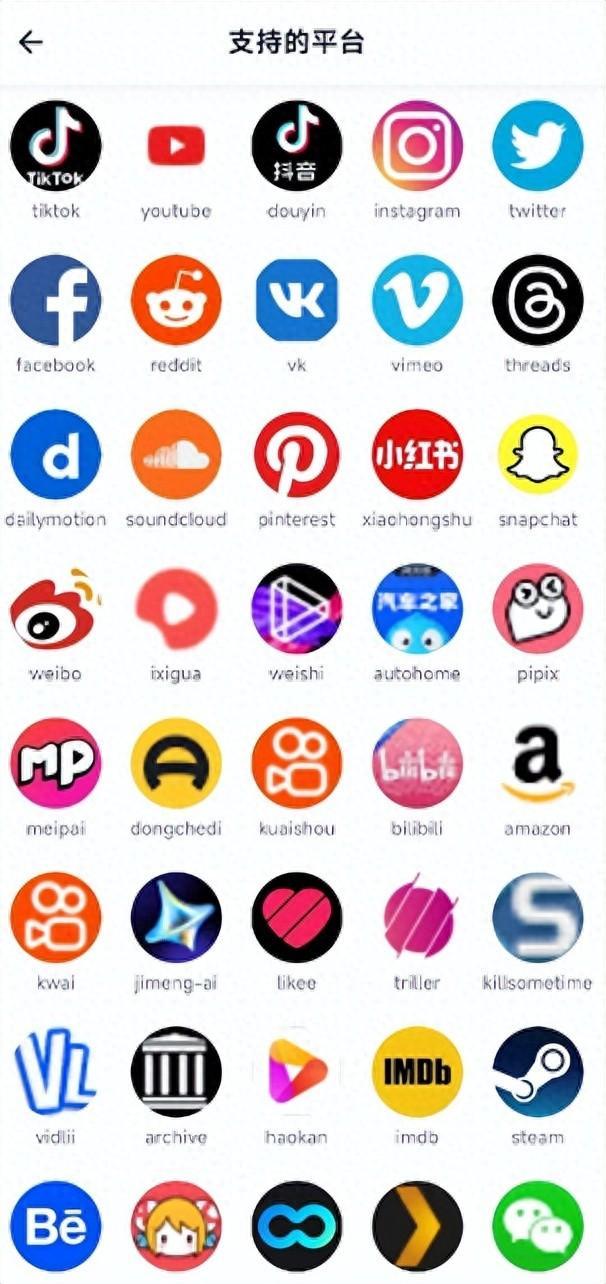Select the tiktok platform
Screen dimensions: 606x1284
(x=56, y=146)
